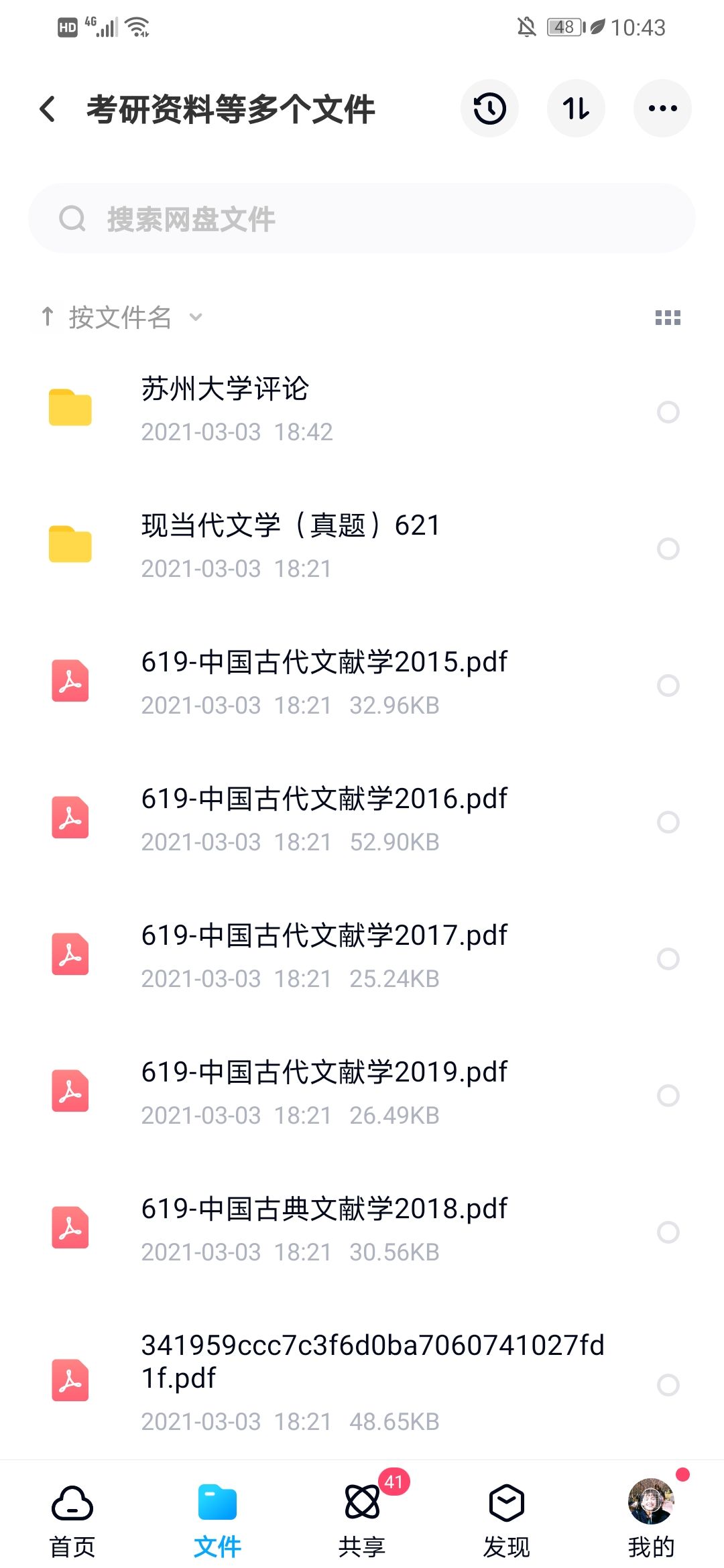Tap the 搜索网盘文件 search box
The width and height of the screenshot is (724, 1568).
362,218
